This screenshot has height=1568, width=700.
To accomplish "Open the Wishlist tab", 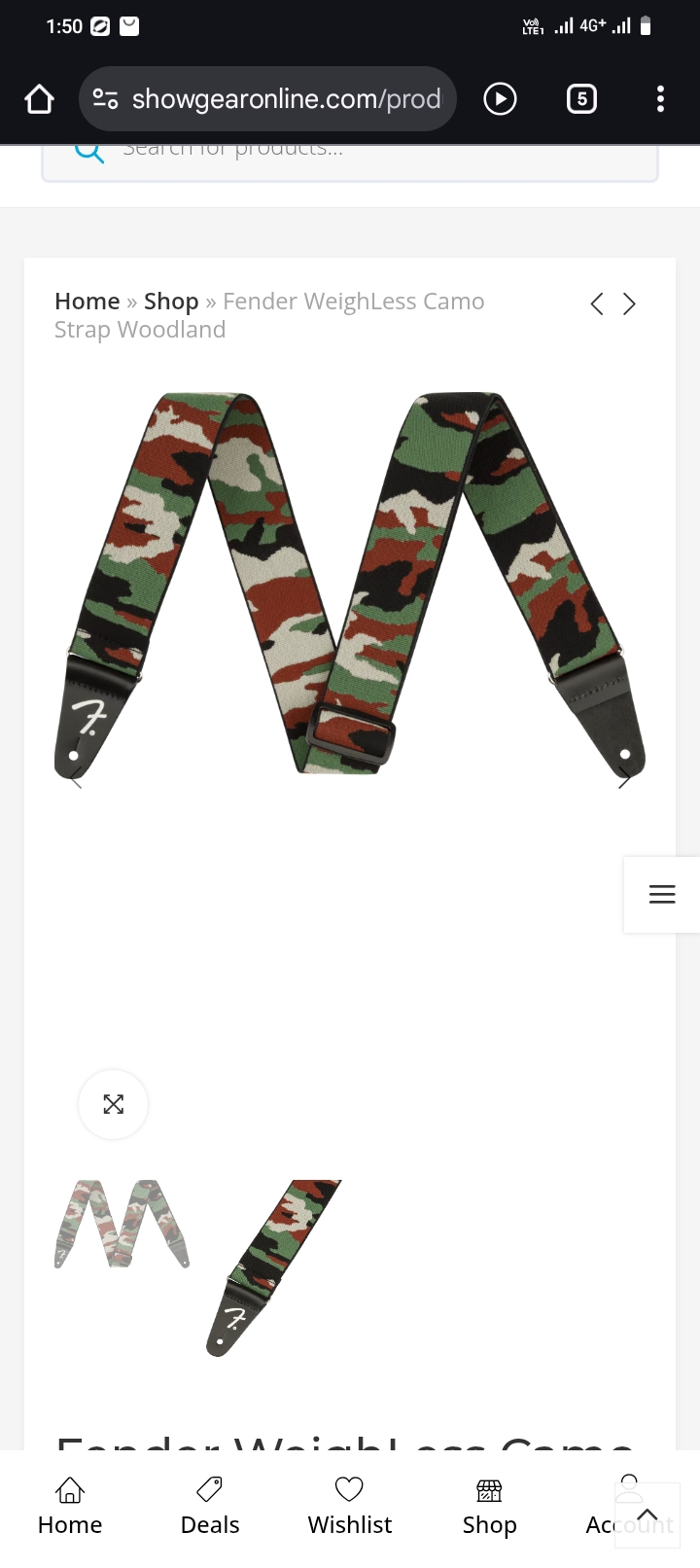I will 350,1506.
